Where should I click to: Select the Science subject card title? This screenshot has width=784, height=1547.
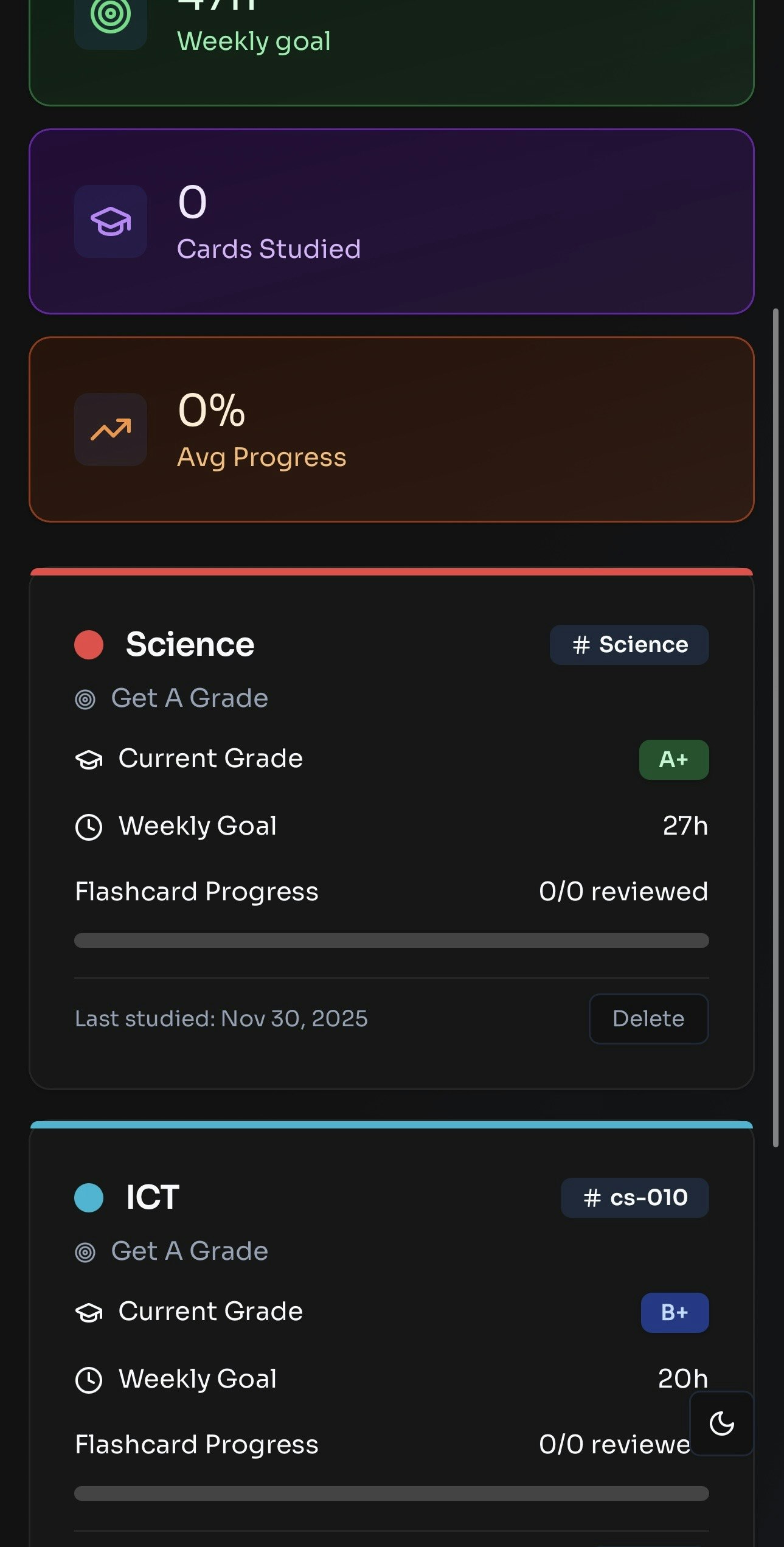pyautogui.click(x=190, y=643)
